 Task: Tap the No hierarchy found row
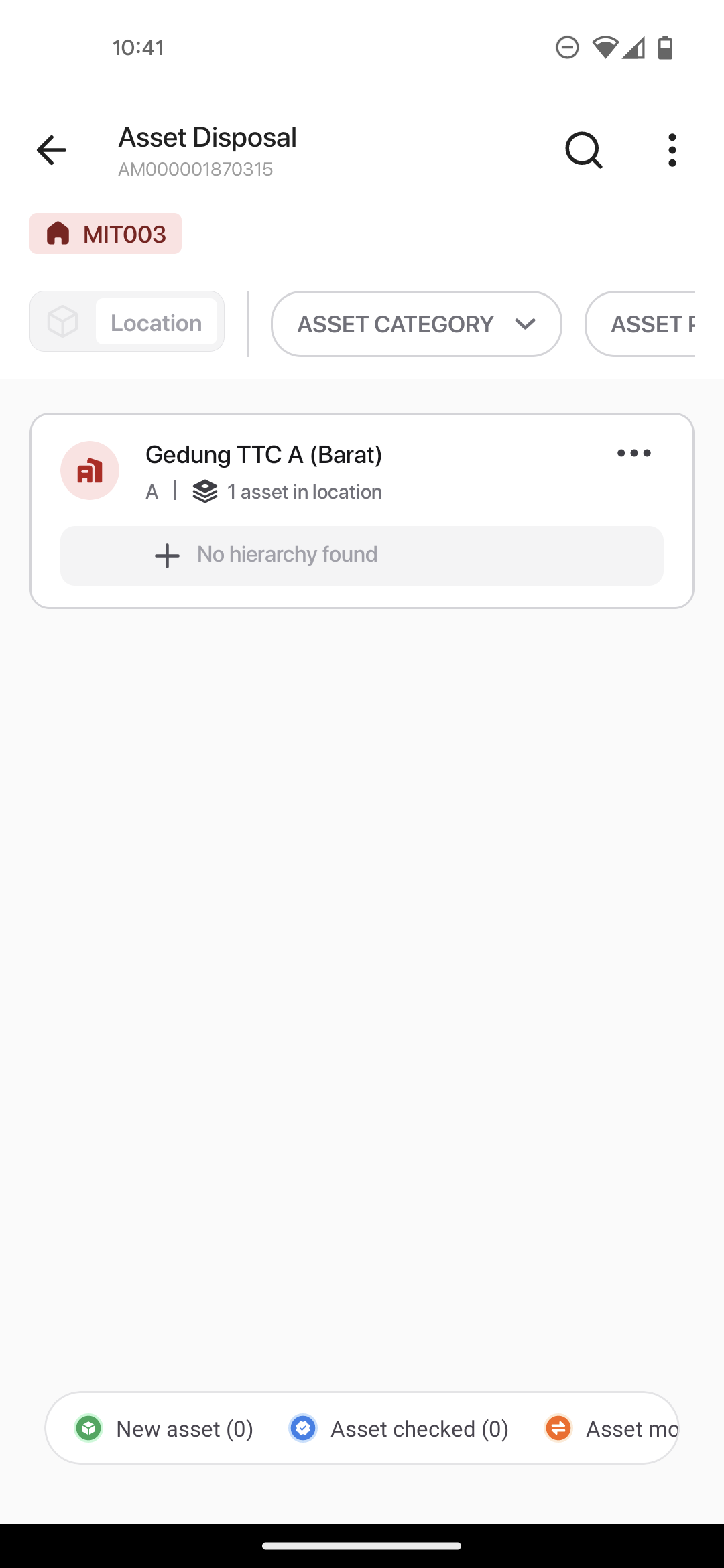coord(362,556)
